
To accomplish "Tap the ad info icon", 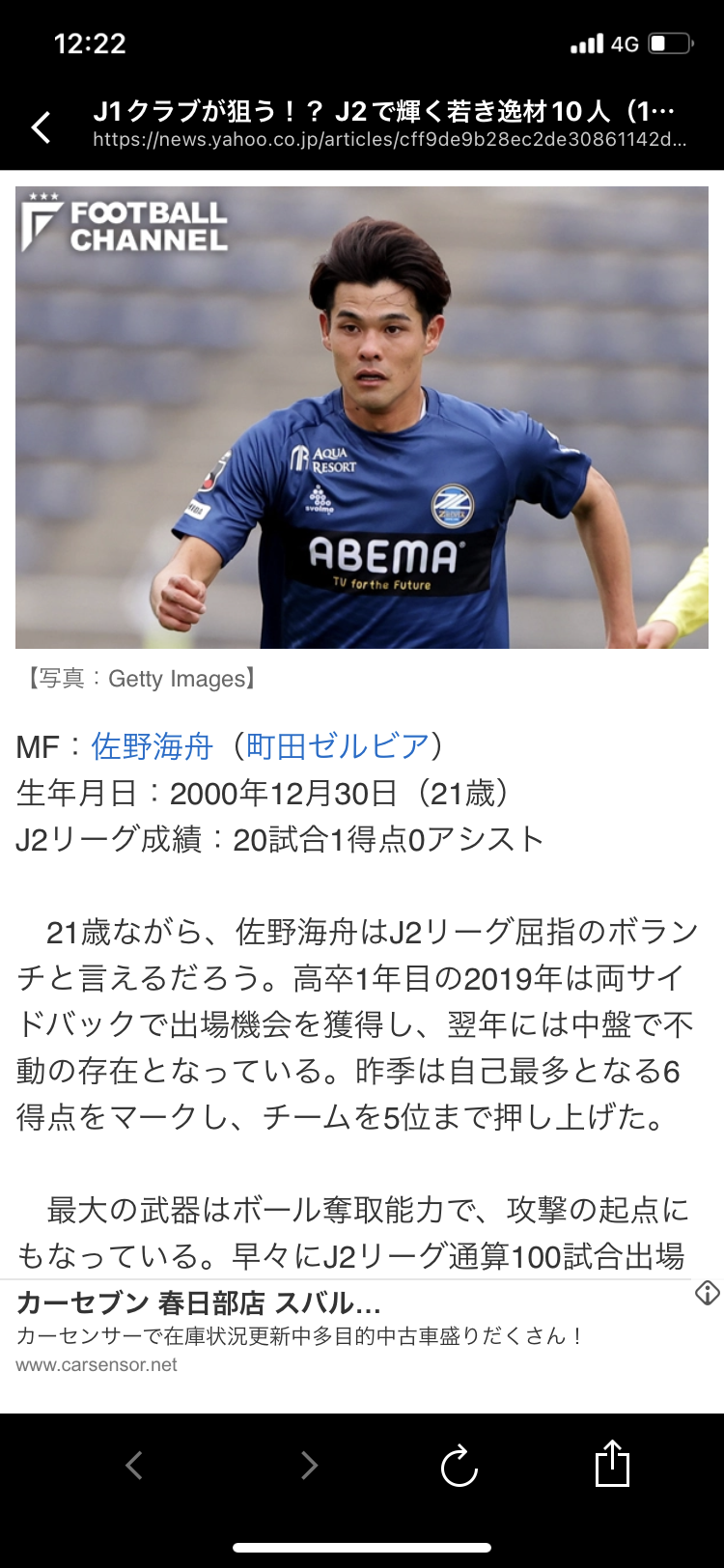I will coord(707,1293).
